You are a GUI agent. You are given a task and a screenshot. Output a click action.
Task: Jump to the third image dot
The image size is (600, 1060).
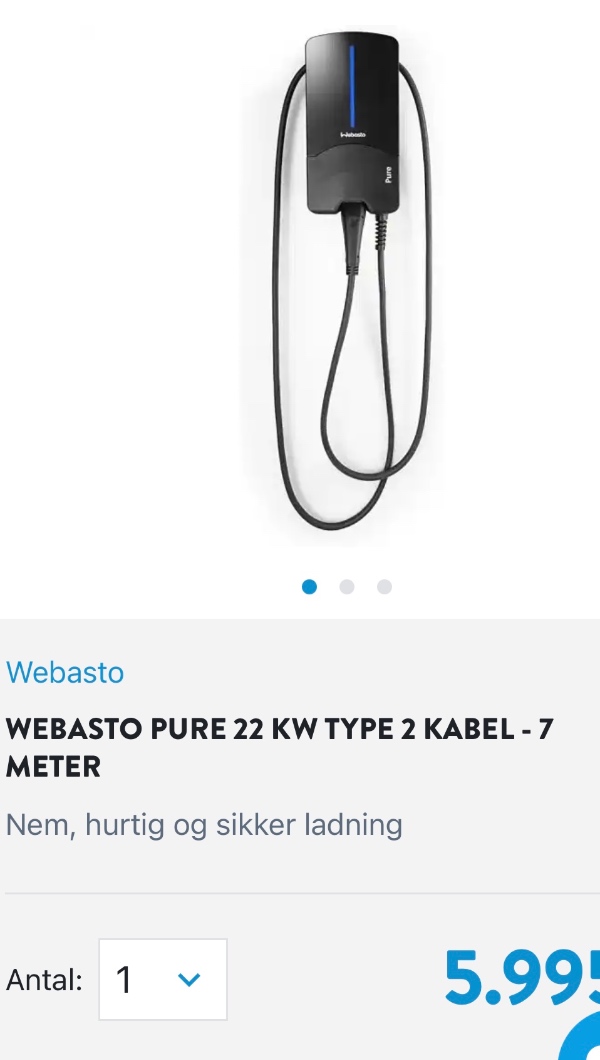click(384, 587)
